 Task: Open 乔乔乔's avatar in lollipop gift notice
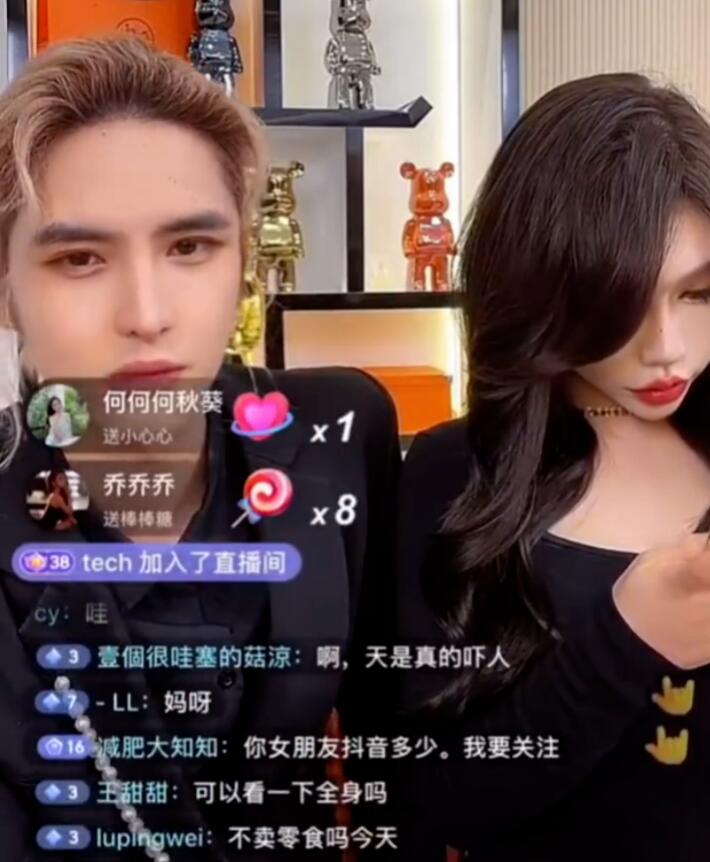click(57, 499)
